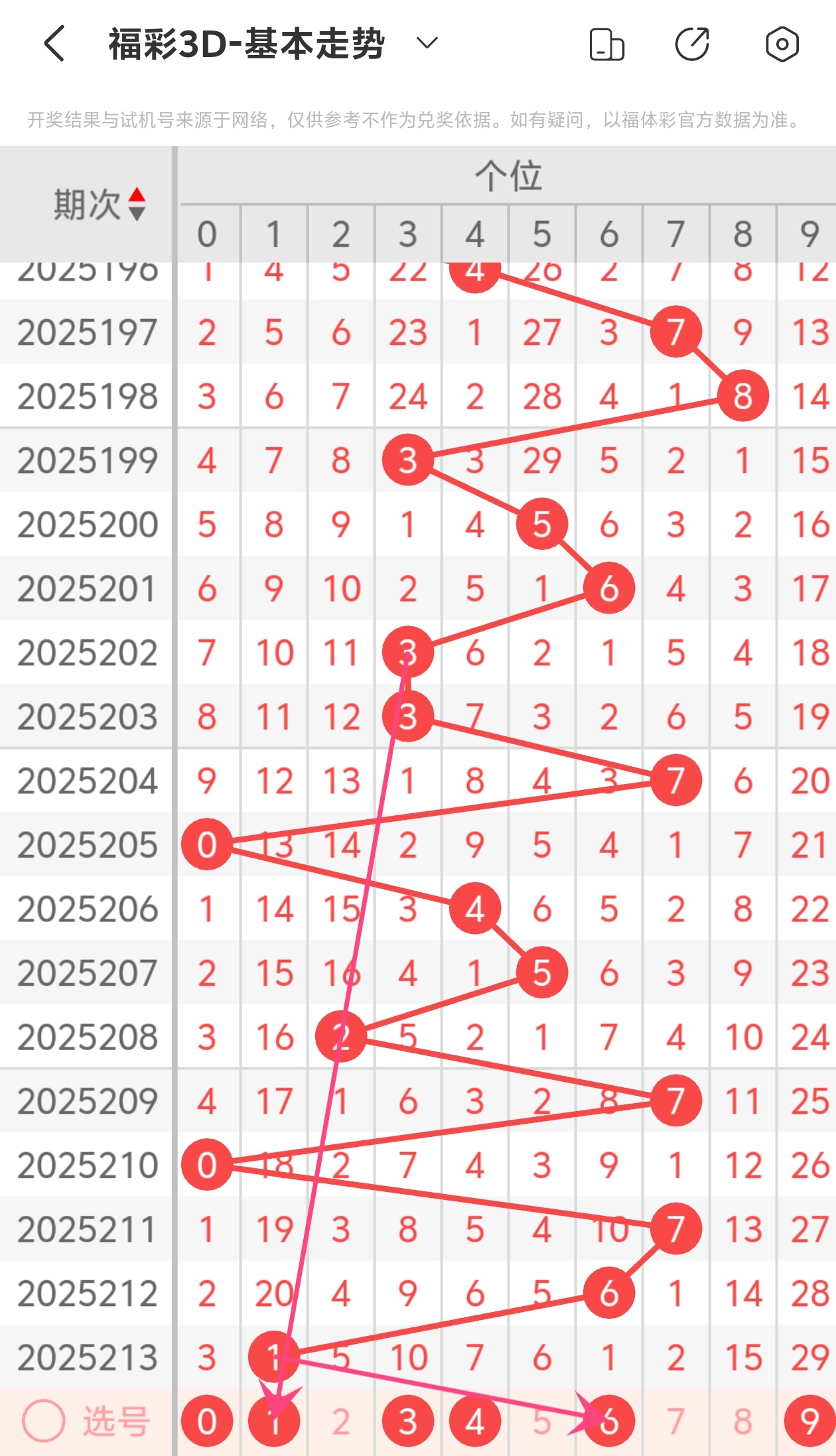Rotate the chart to landscape view
Screen dimensions: 836x1456
click(606, 44)
